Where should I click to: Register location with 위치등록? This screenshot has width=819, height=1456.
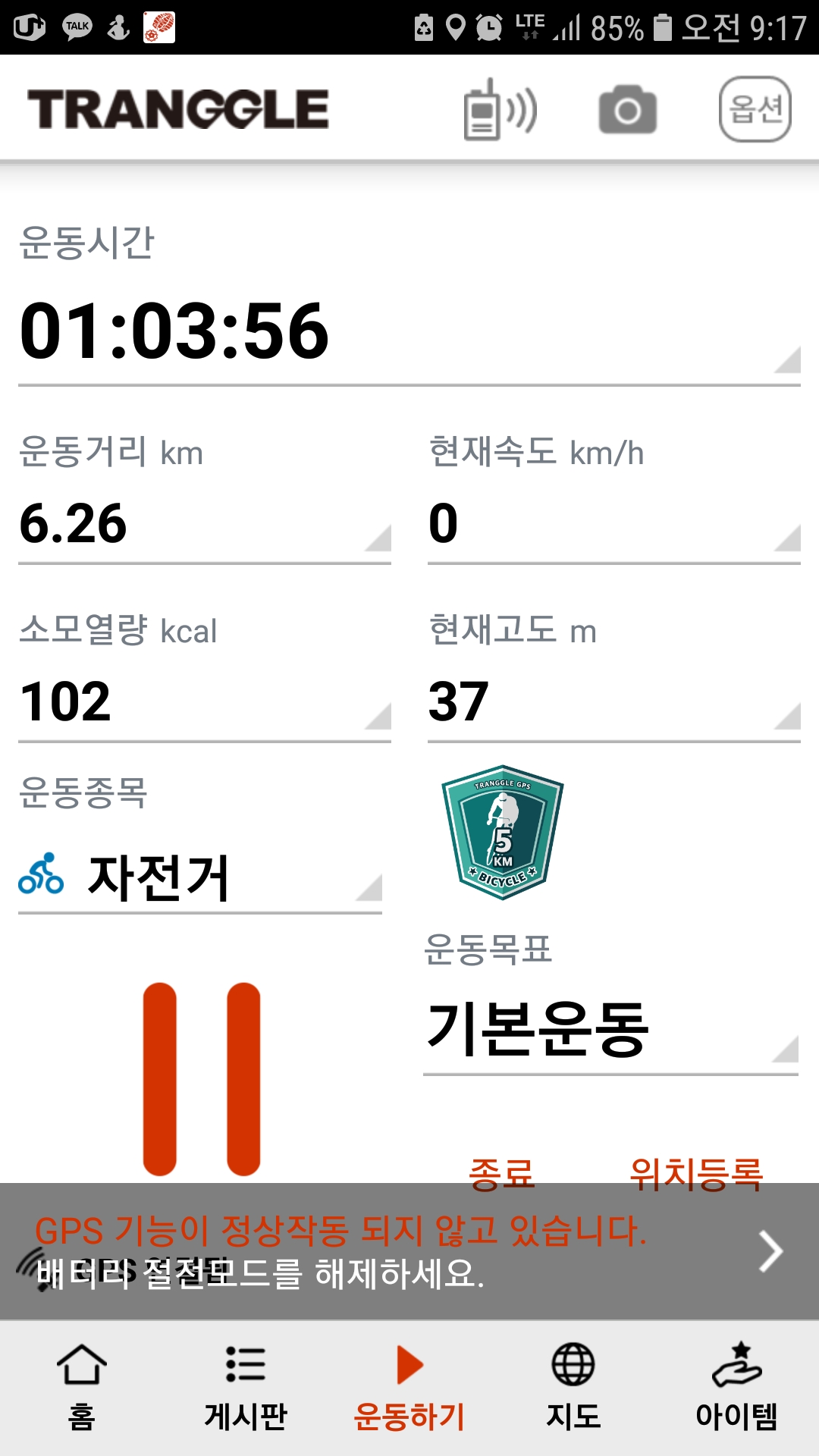pyautogui.click(x=695, y=1172)
